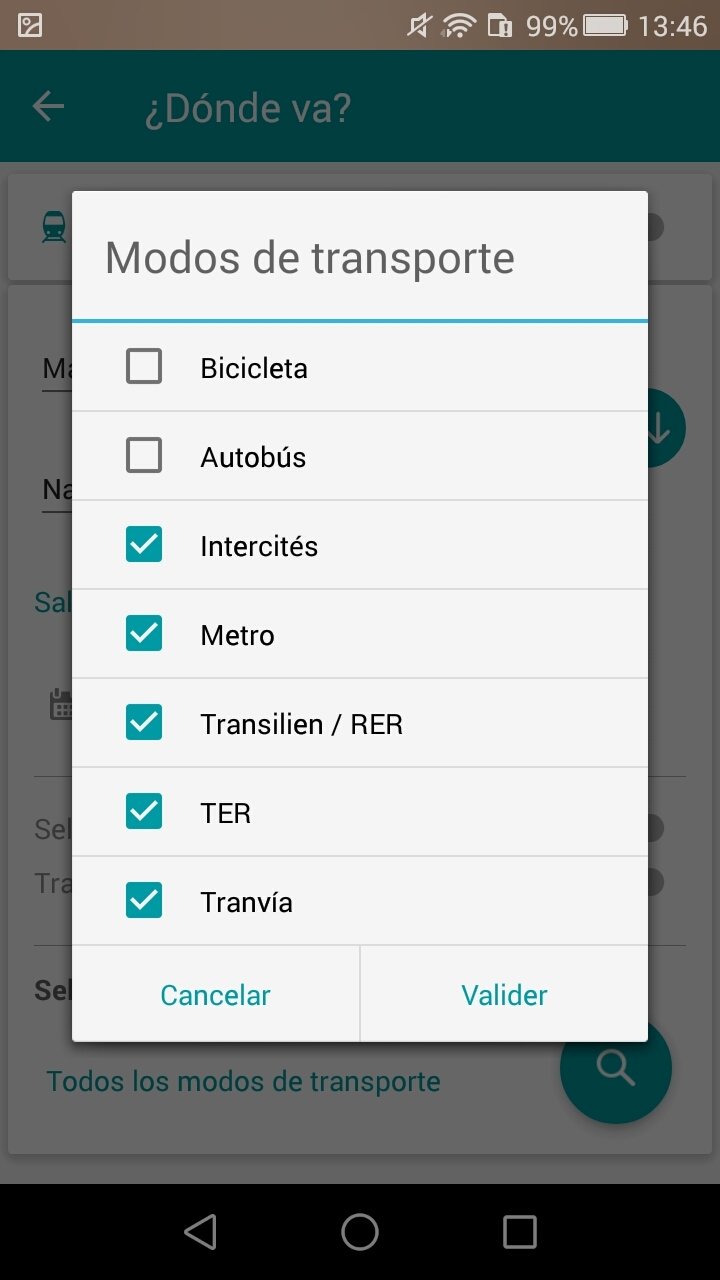Viewport: 720px width, 1280px height.
Task: Go to the Android home screen
Action: coord(360,1232)
